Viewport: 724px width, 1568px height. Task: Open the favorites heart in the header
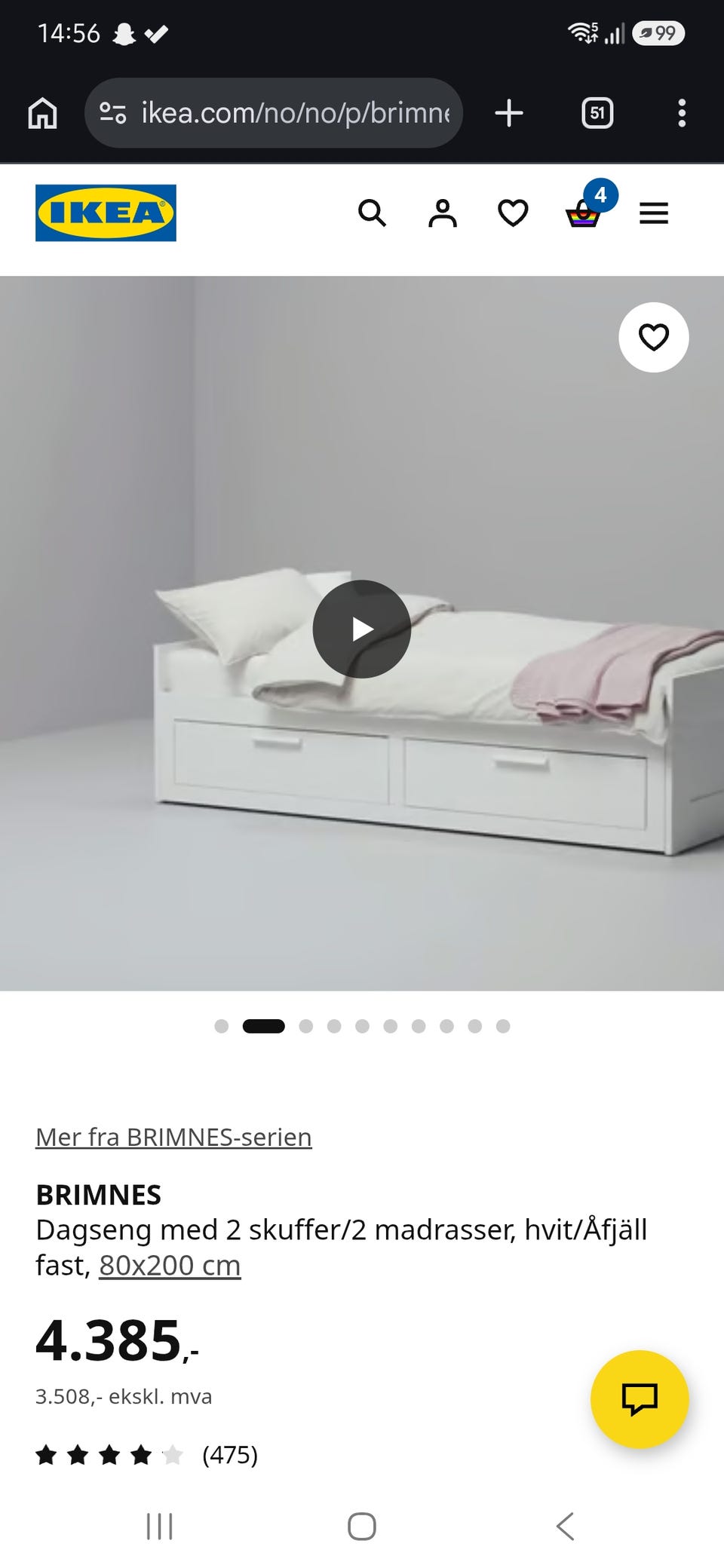pyautogui.click(x=513, y=213)
